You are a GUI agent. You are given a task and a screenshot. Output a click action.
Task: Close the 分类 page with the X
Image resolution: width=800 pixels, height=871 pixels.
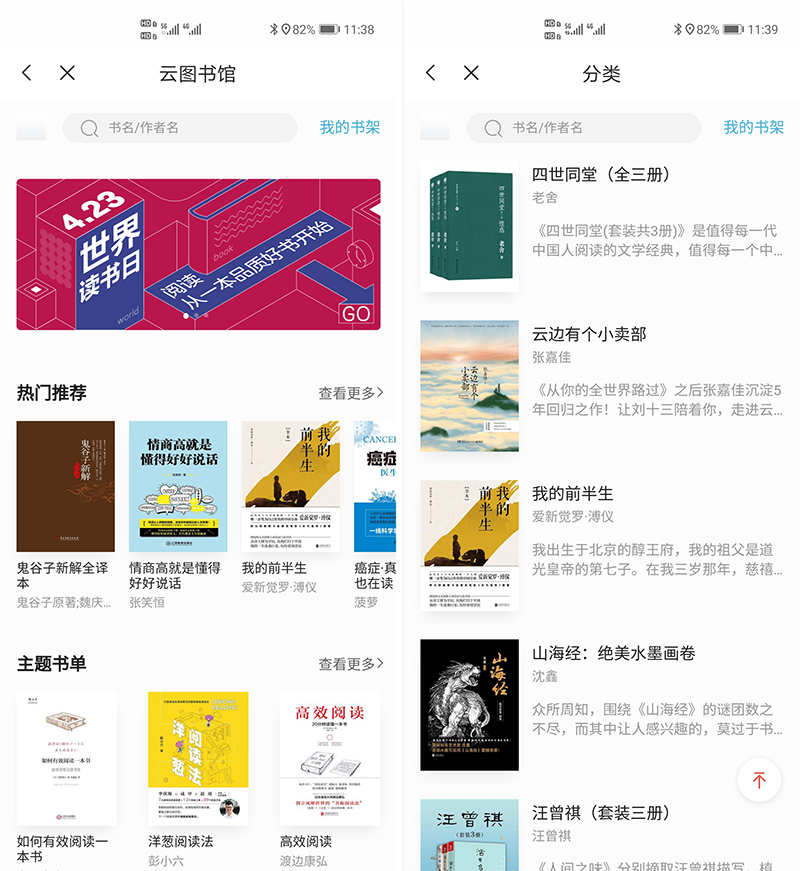click(x=471, y=73)
